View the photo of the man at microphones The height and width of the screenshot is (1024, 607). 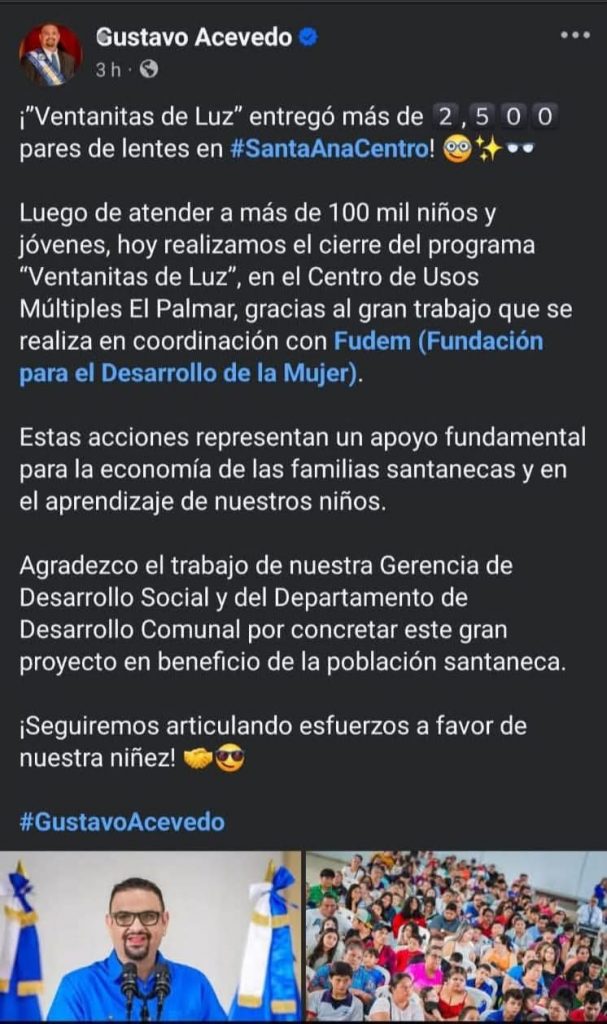[151, 937]
